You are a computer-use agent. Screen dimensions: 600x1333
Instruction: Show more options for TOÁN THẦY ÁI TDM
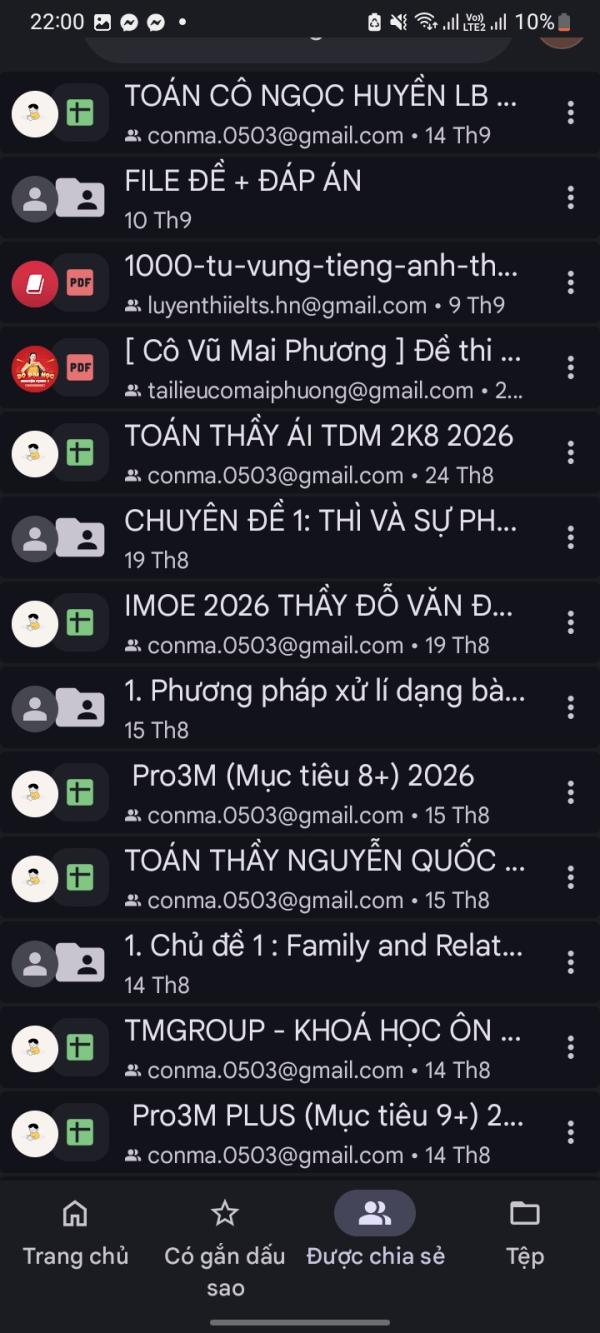[x=571, y=453]
